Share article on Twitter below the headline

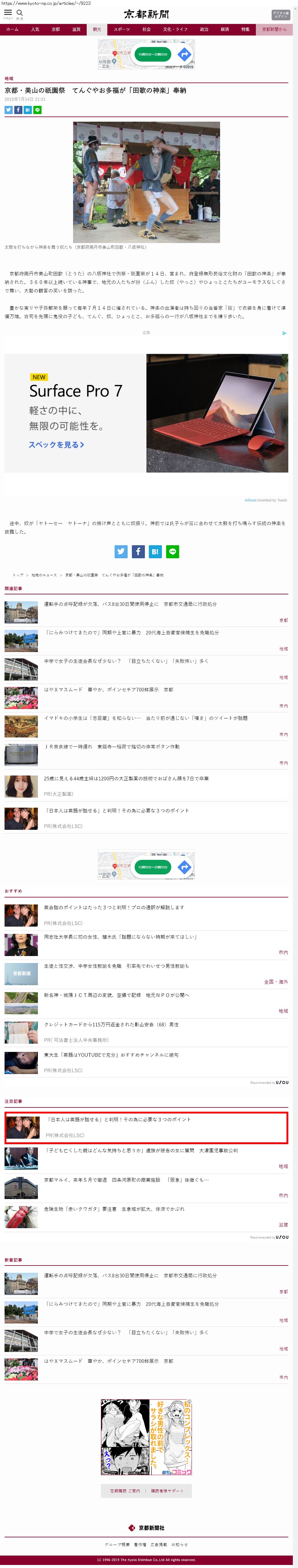8,110
